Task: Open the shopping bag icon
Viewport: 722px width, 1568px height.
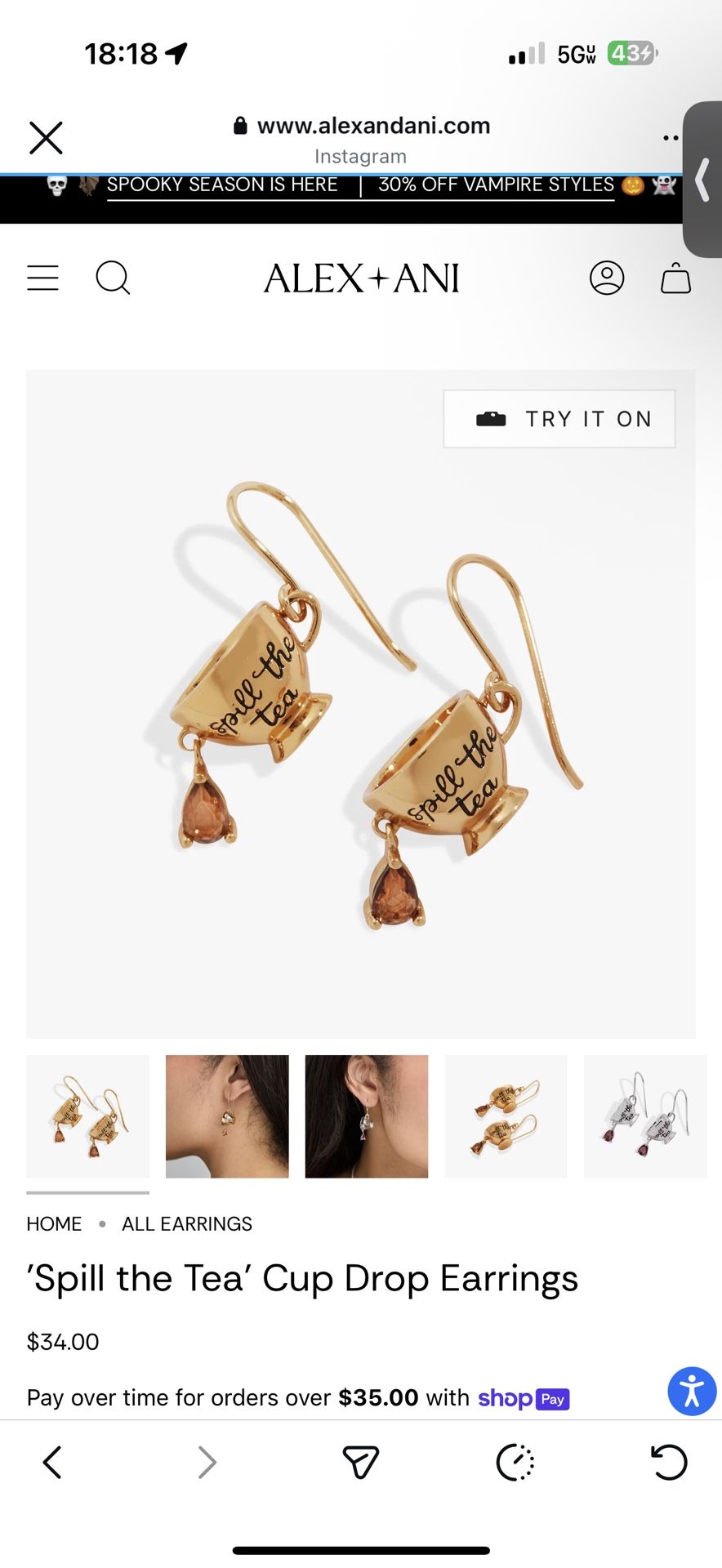Action: pyautogui.click(x=675, y=278)
